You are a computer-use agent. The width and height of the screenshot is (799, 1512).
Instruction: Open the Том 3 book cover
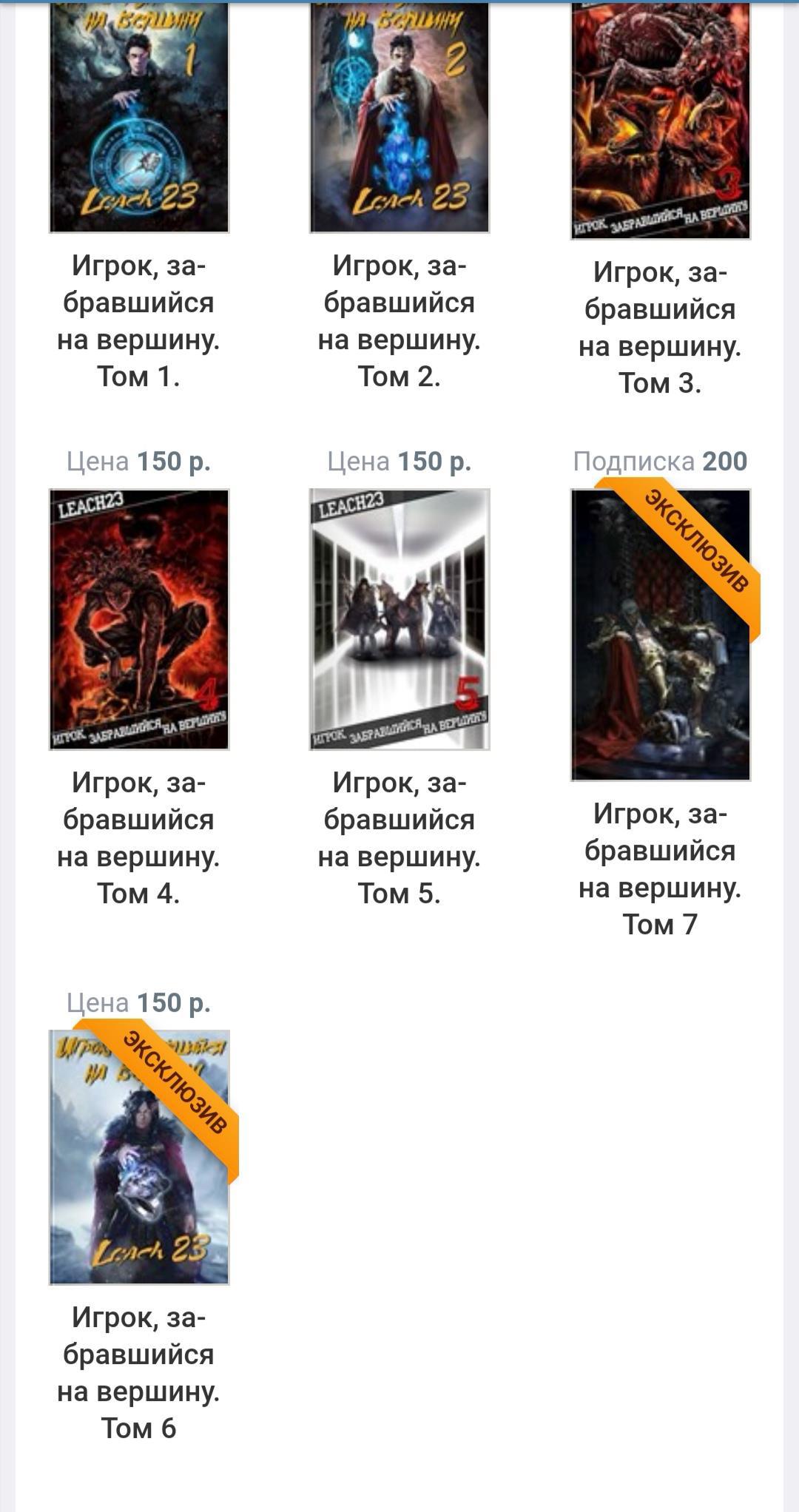pyautogui.click(x=660, y=122)
